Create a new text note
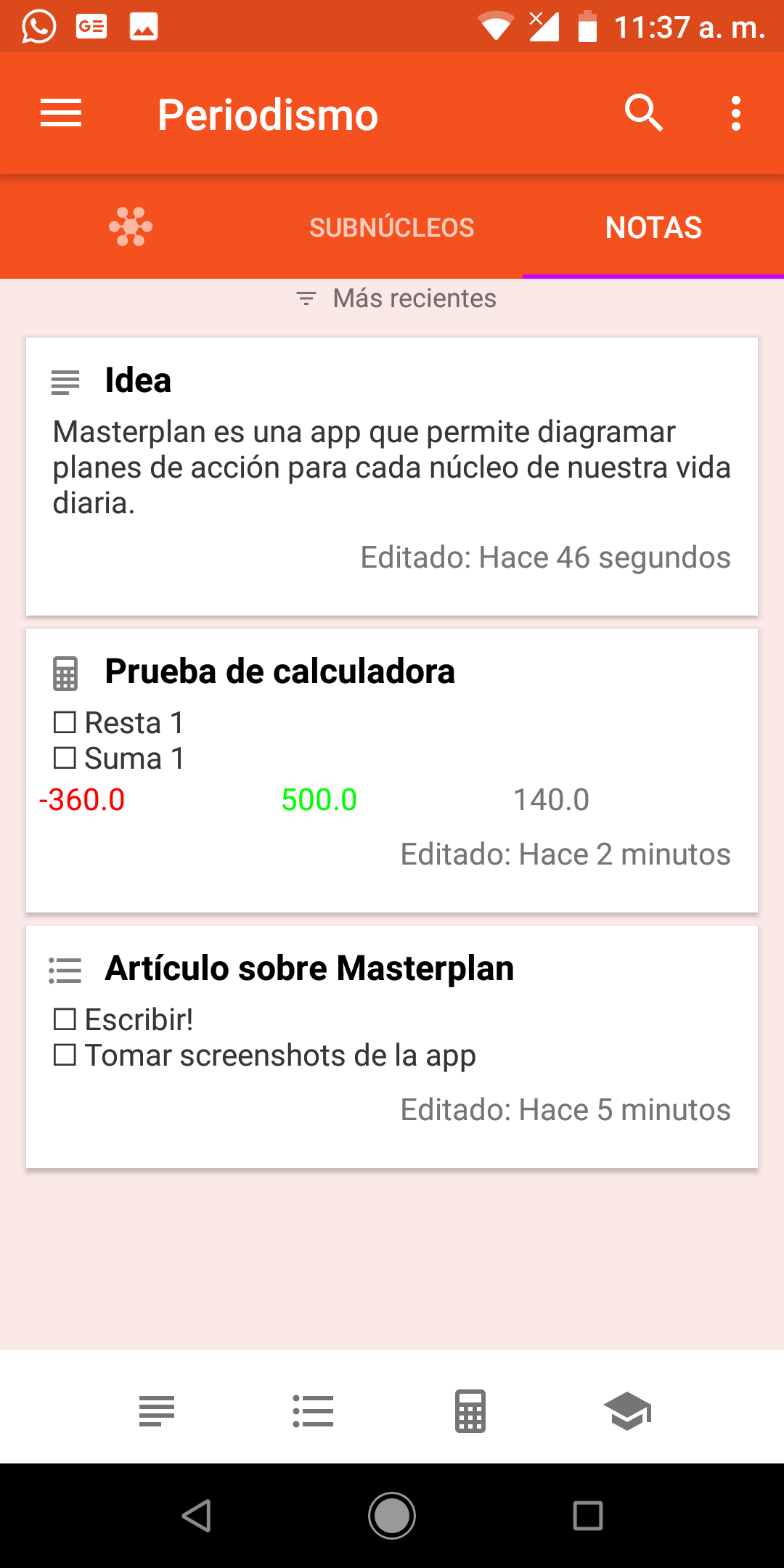 (x=157, y=1411)
